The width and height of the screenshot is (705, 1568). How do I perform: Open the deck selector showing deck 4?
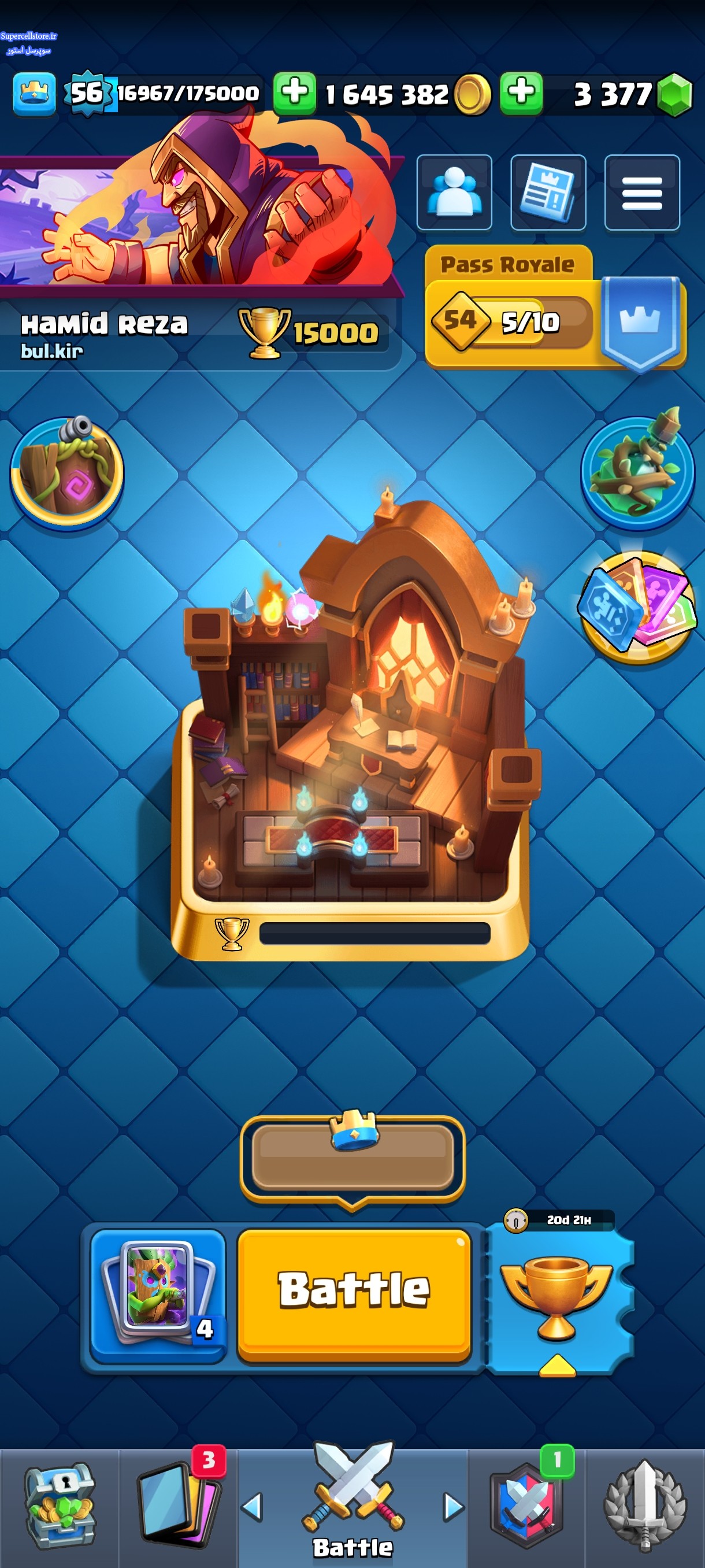158,1293
